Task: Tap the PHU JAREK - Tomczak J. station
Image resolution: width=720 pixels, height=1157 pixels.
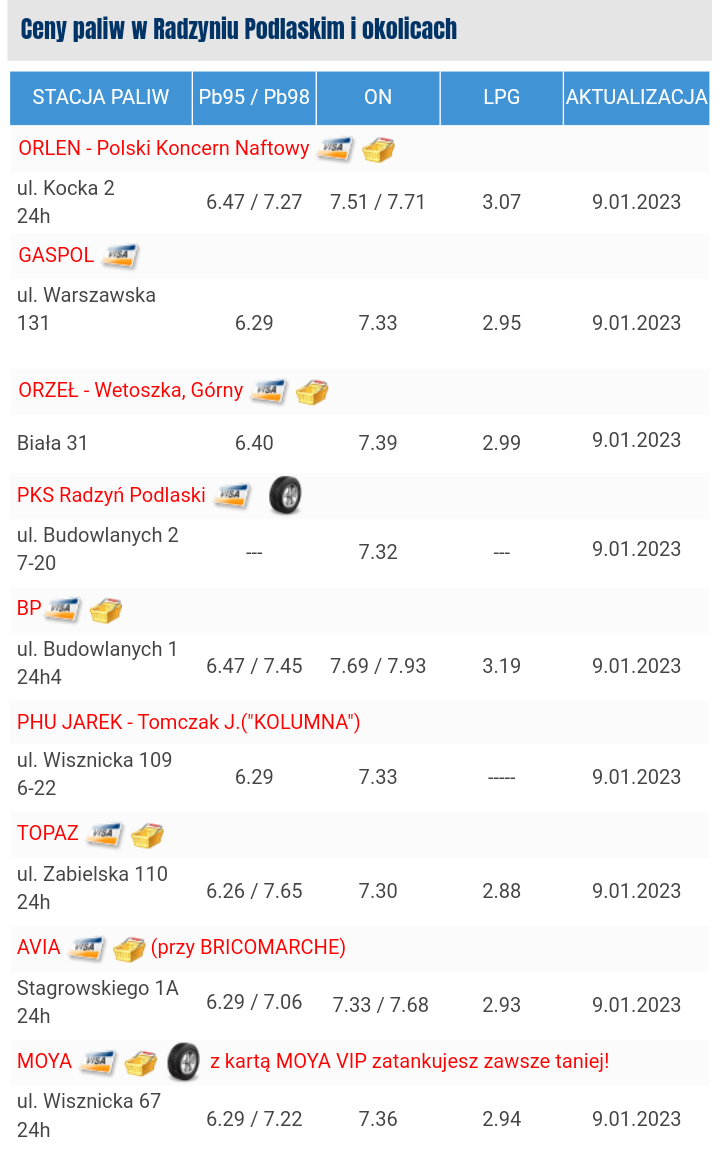Action: click(189, 722)
